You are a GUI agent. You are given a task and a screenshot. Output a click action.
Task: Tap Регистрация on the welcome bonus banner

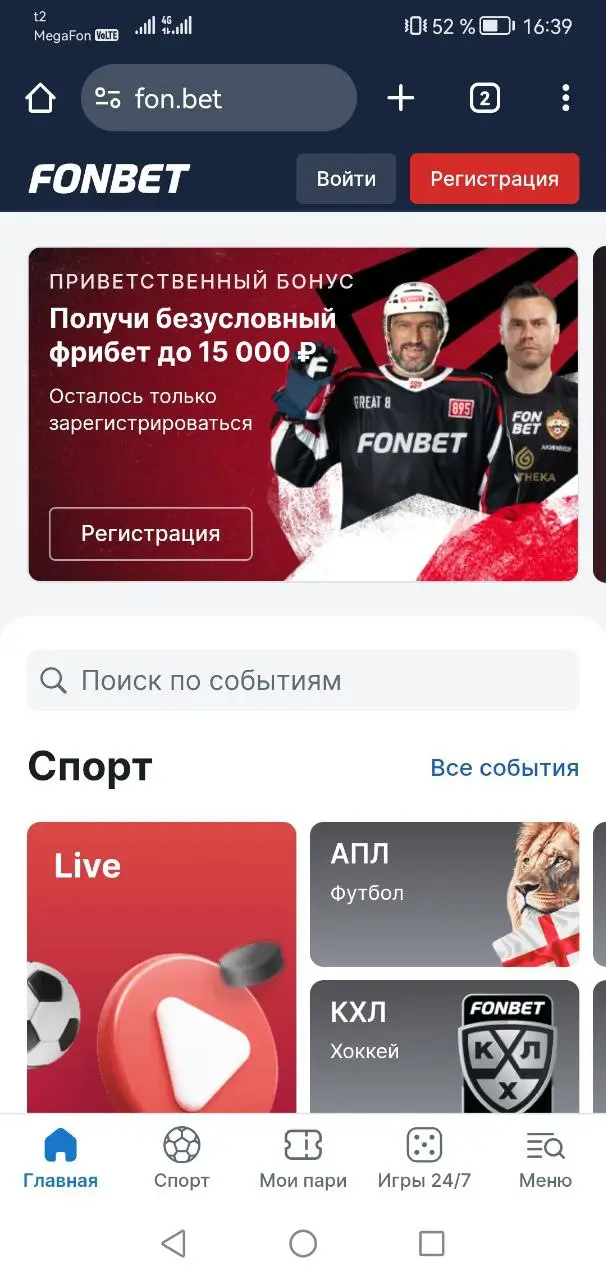[150, 534]
